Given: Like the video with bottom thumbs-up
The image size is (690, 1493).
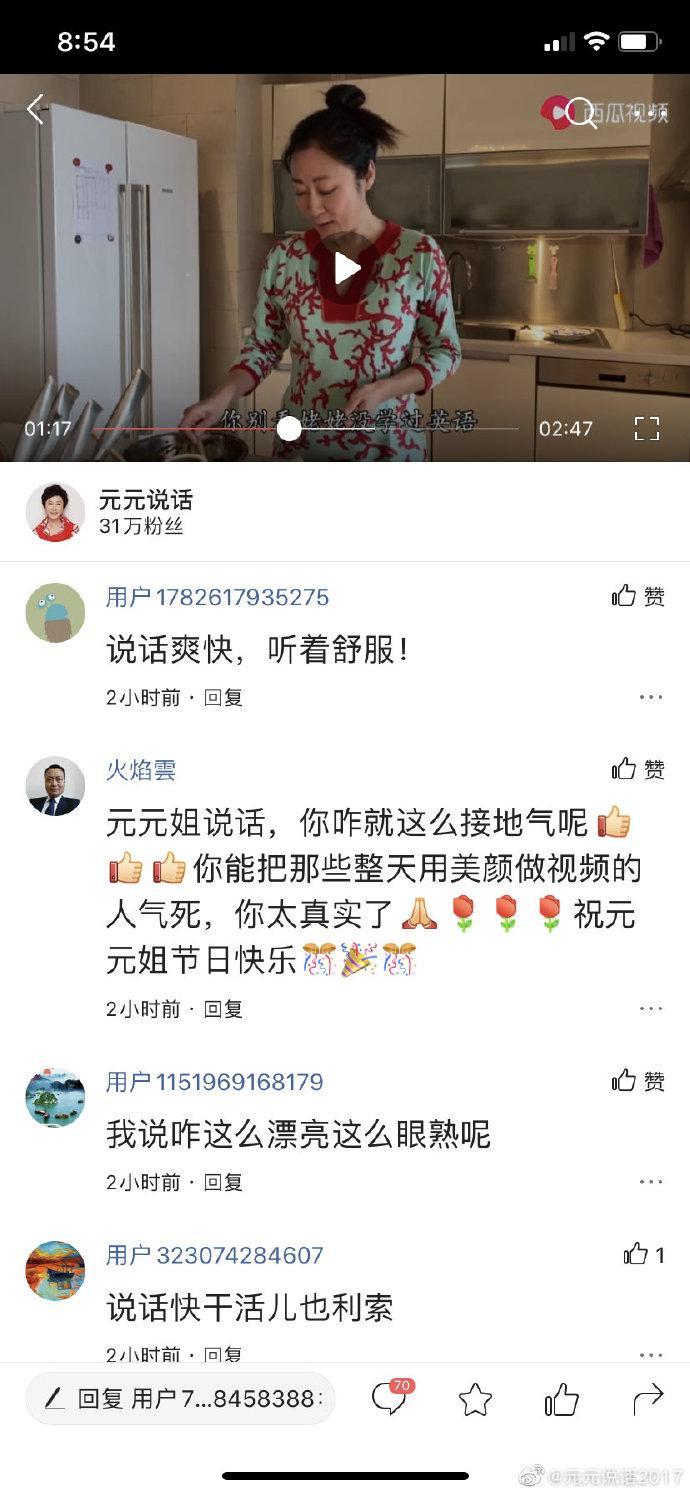Looking at the screenshot, I should click(561, 1400).
